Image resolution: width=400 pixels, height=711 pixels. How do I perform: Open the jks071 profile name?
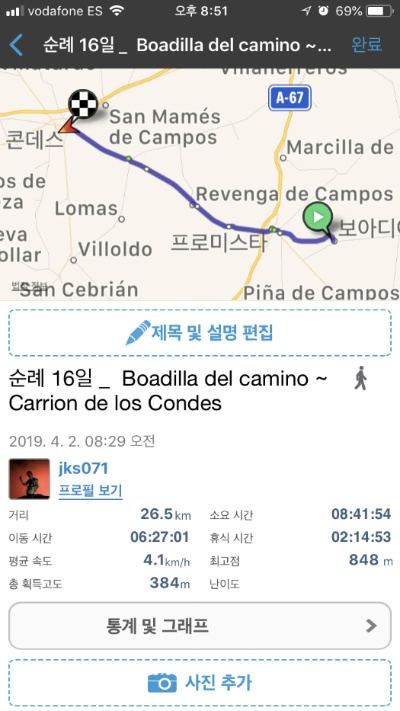(83, 468)
